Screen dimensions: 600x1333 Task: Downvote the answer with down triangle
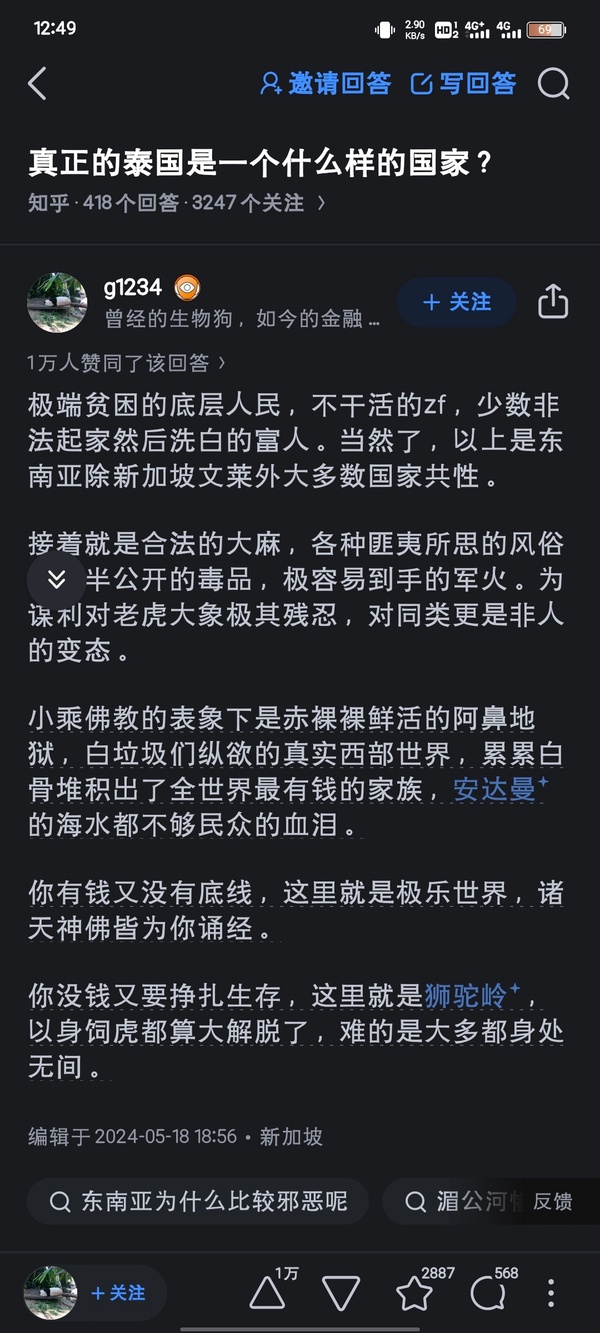(342, 1294)
